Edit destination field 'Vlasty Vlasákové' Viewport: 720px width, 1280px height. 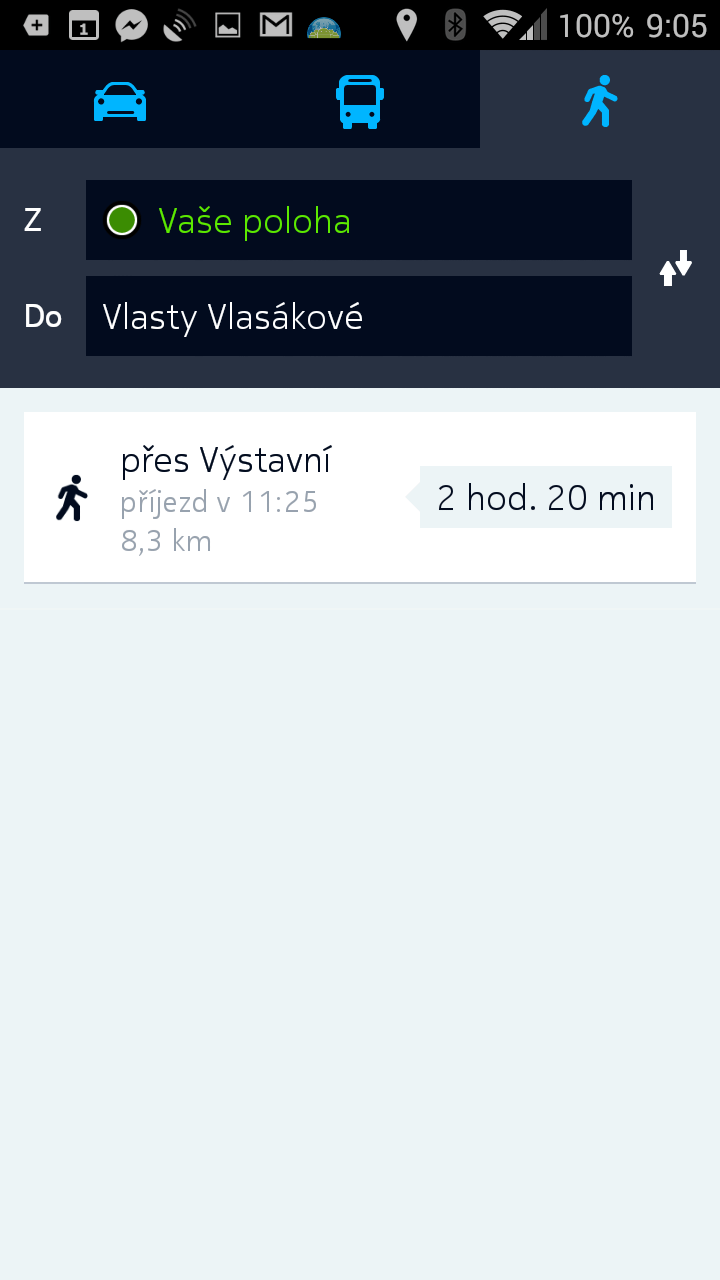(359, 316)
